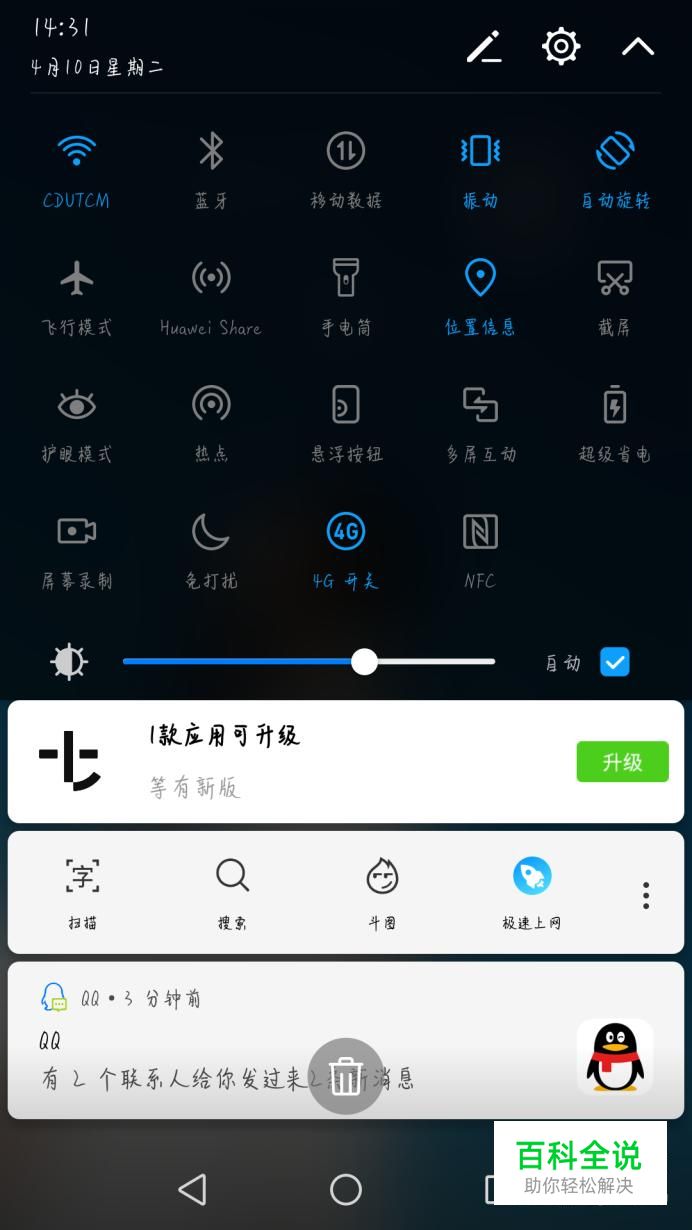
Task: Enable airplane mode (飞行模式)
Action: 76,279
